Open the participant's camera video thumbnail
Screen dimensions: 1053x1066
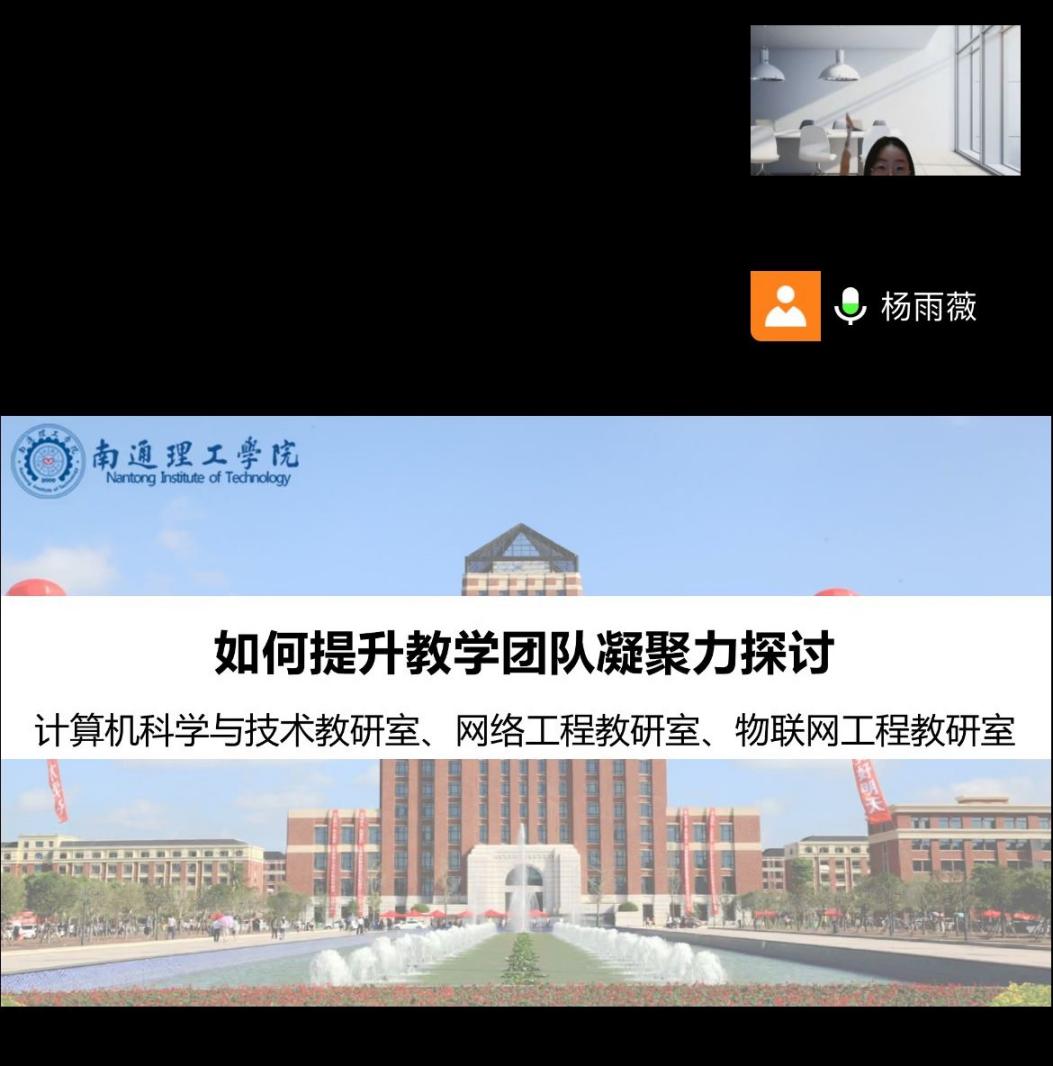885,101
